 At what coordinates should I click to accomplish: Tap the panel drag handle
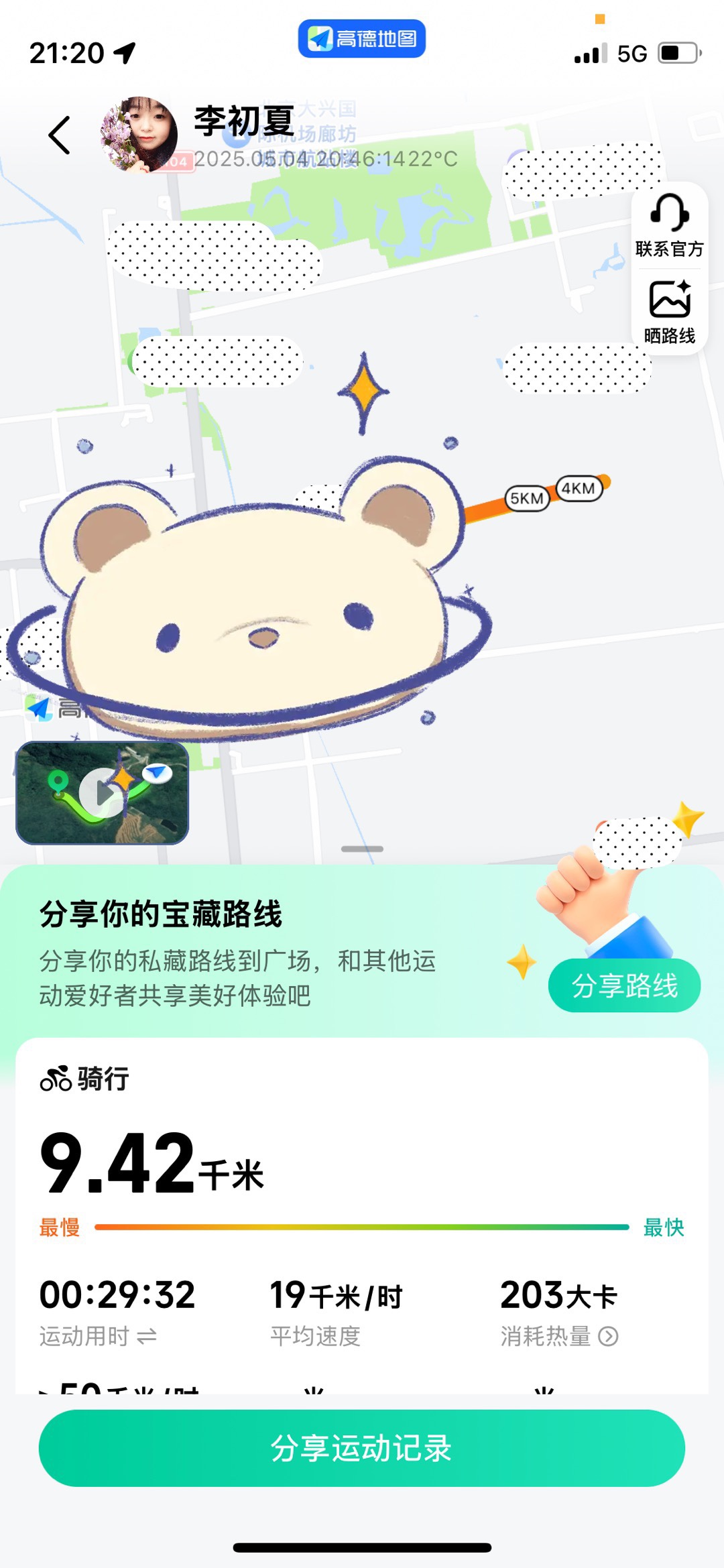(362, 849)
